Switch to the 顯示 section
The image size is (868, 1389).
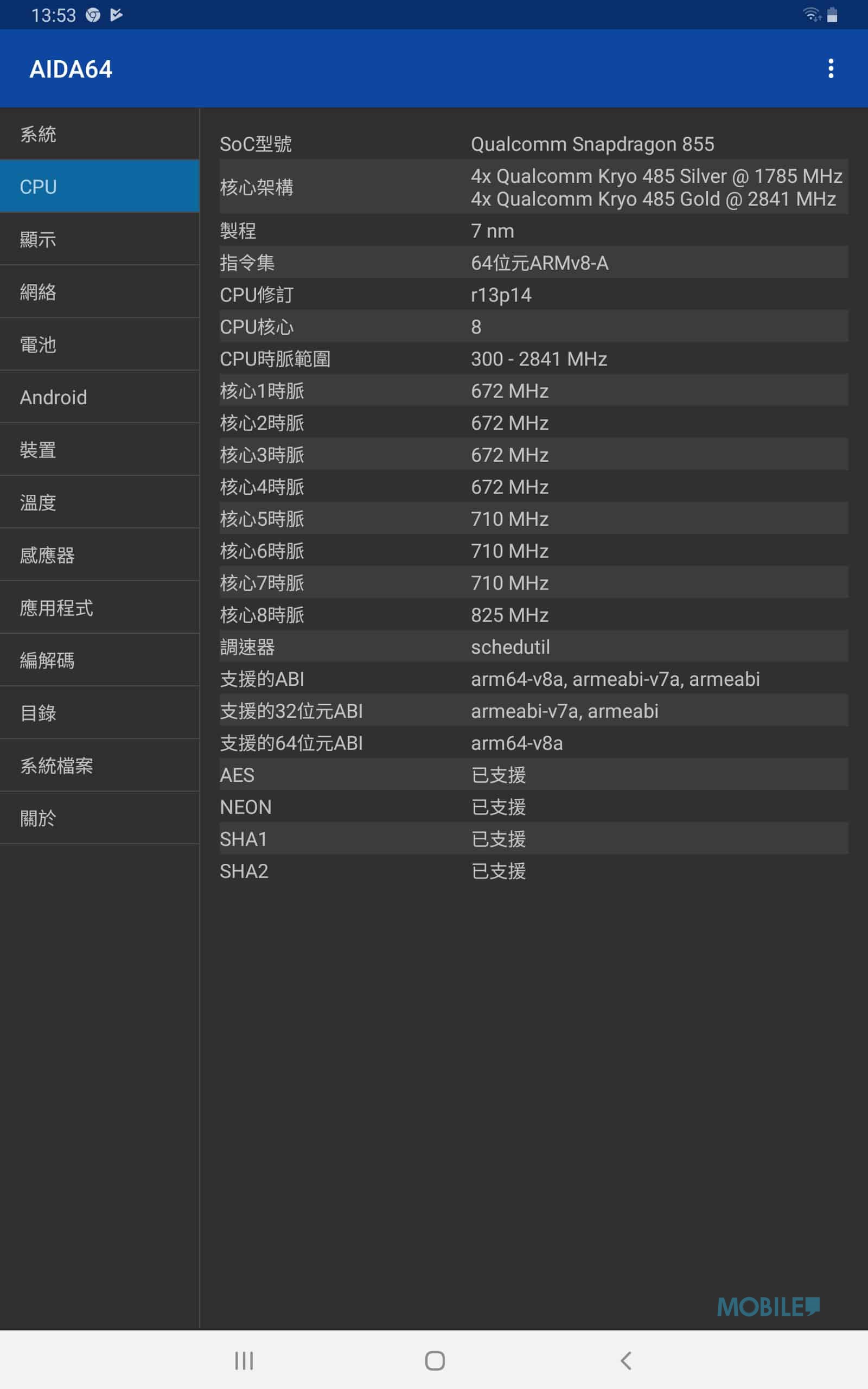99,239
